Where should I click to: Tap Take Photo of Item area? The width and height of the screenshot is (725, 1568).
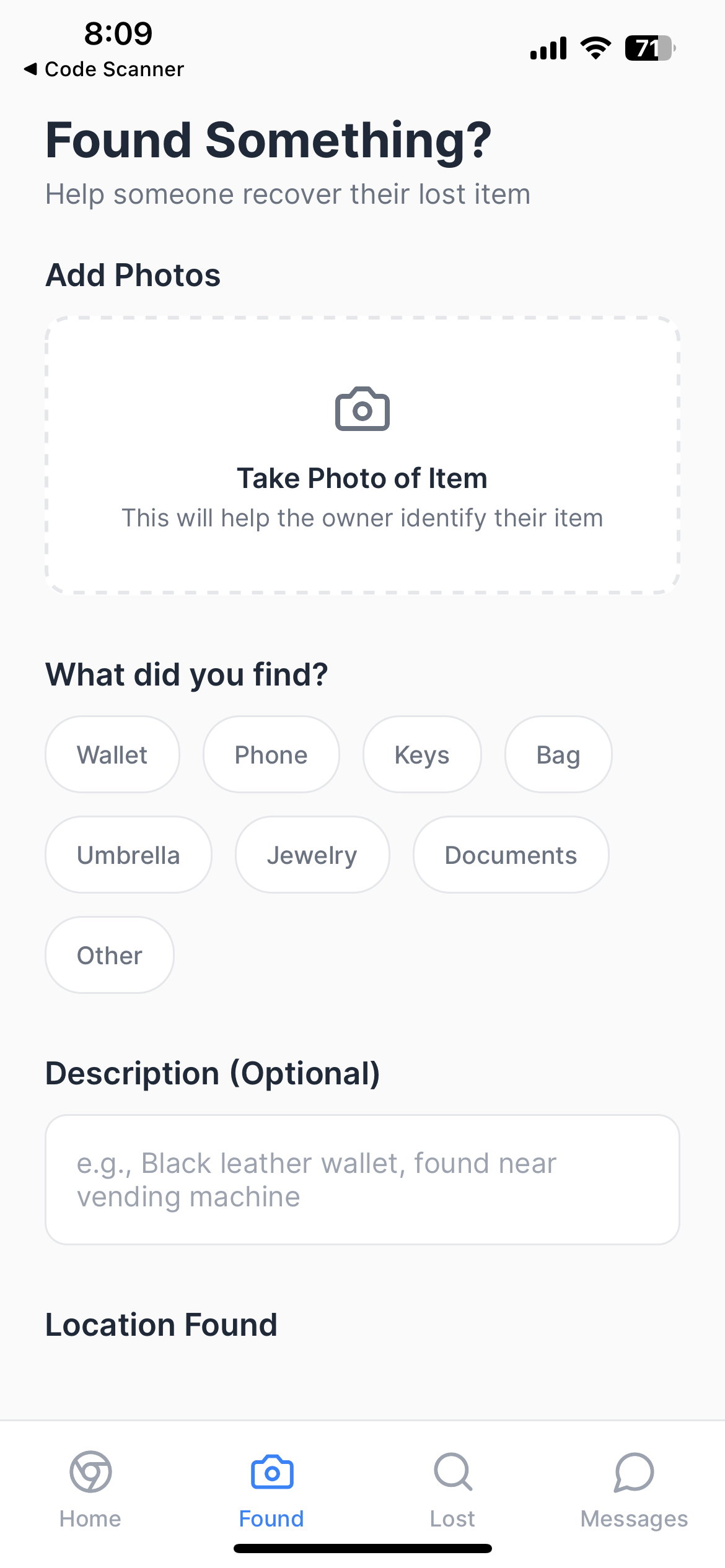click(x=362, y=456)
